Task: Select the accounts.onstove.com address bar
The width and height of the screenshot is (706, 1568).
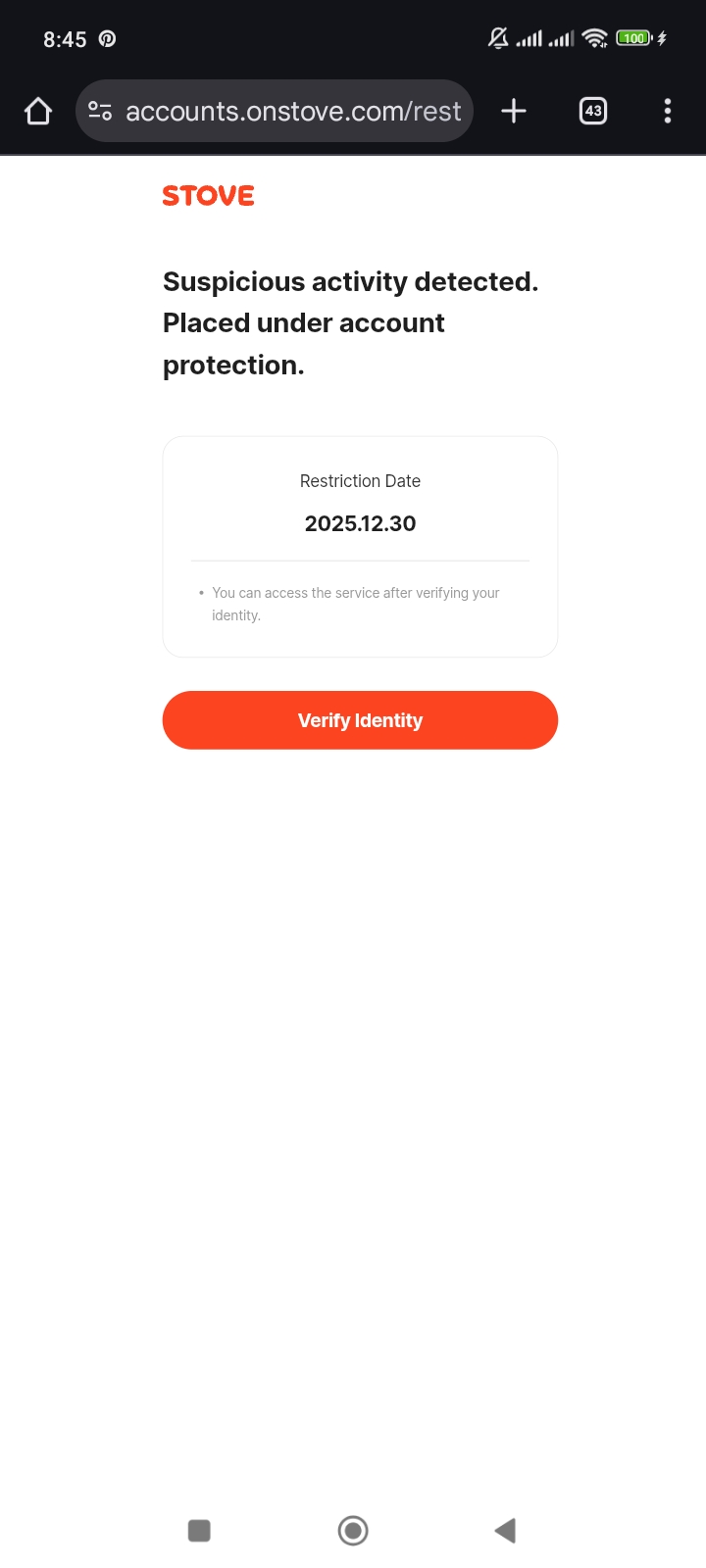Action: point(293,112)
